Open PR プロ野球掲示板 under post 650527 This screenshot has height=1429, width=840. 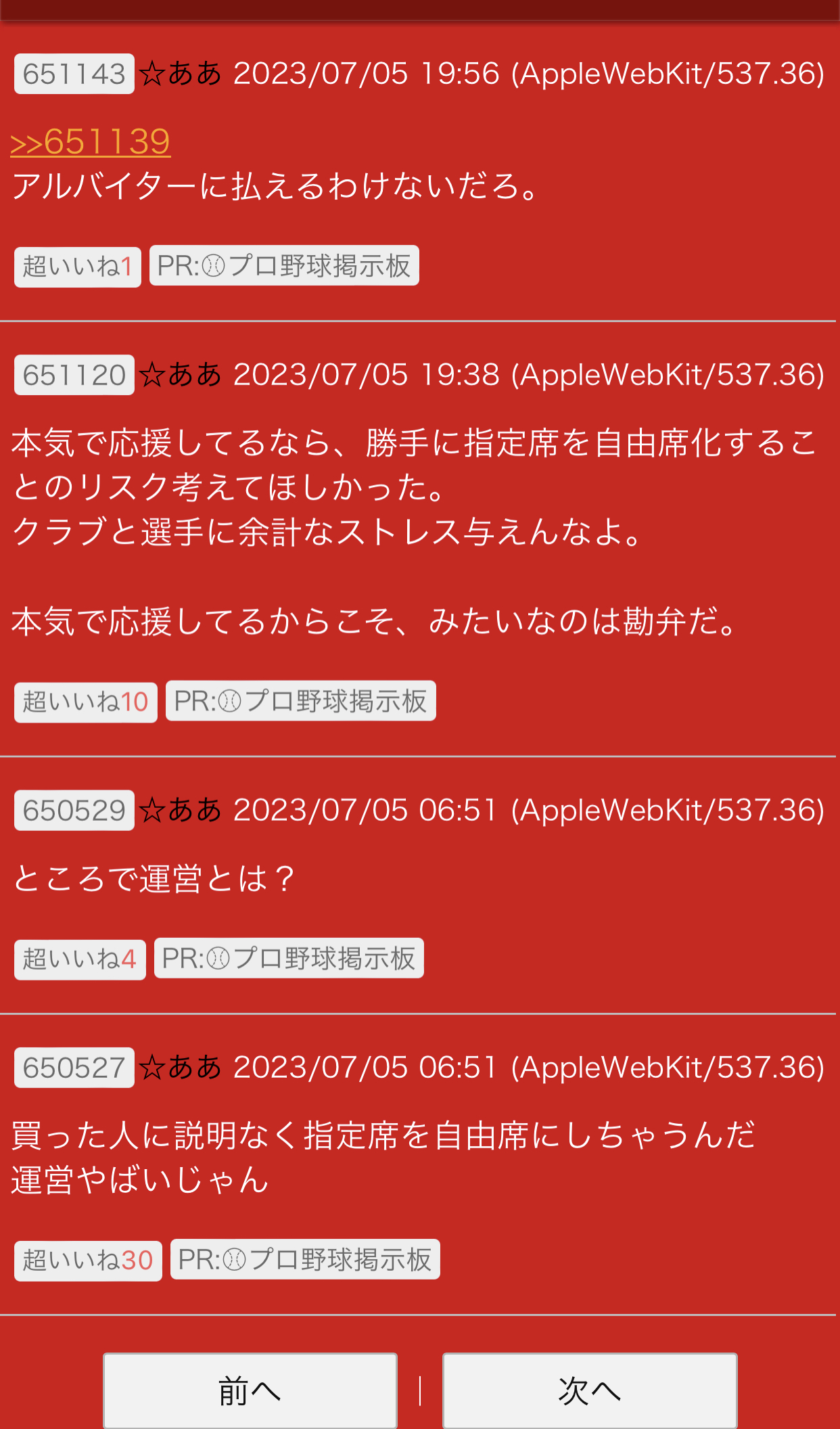[305, 1259]
